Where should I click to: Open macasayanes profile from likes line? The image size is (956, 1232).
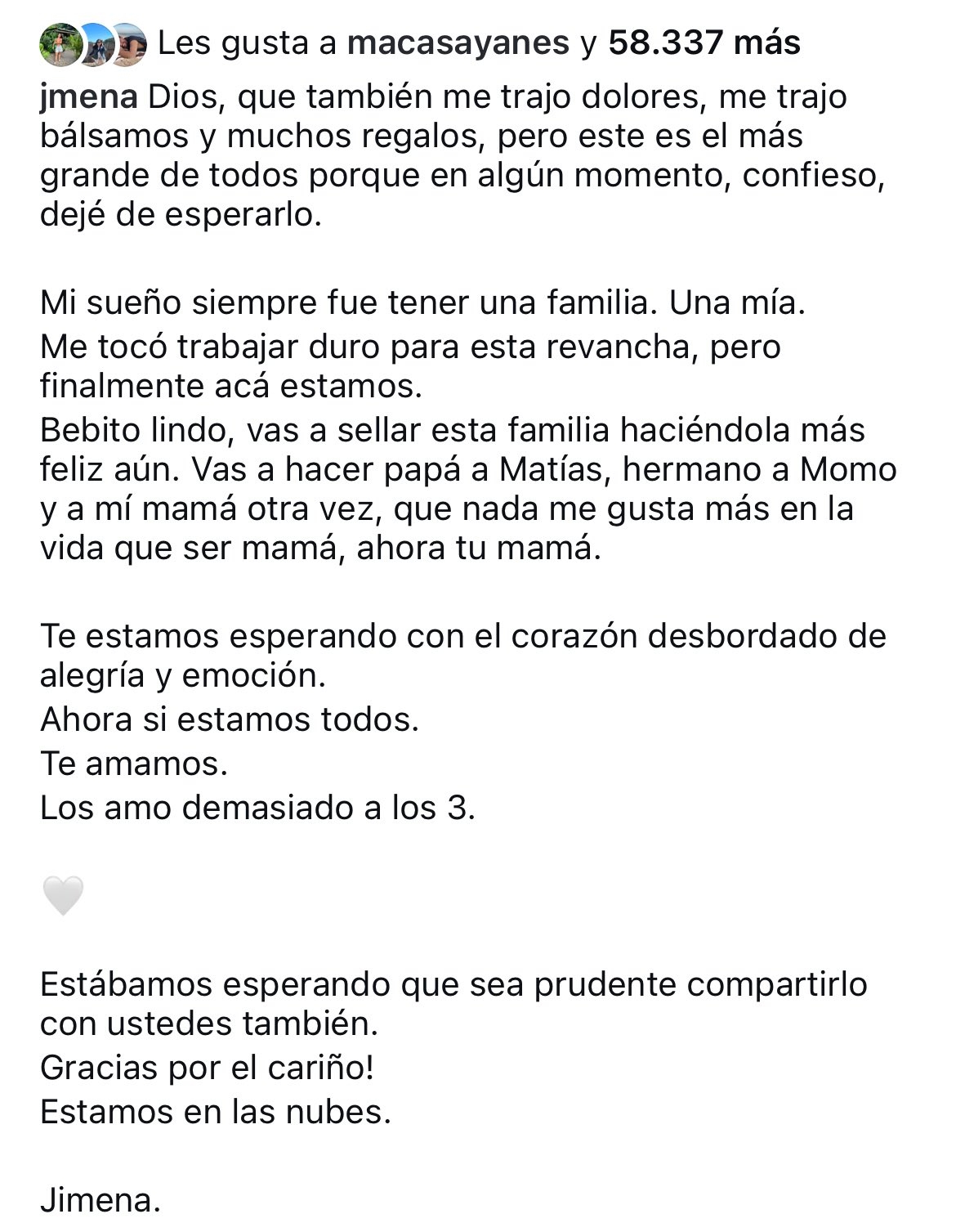(458, 43)
